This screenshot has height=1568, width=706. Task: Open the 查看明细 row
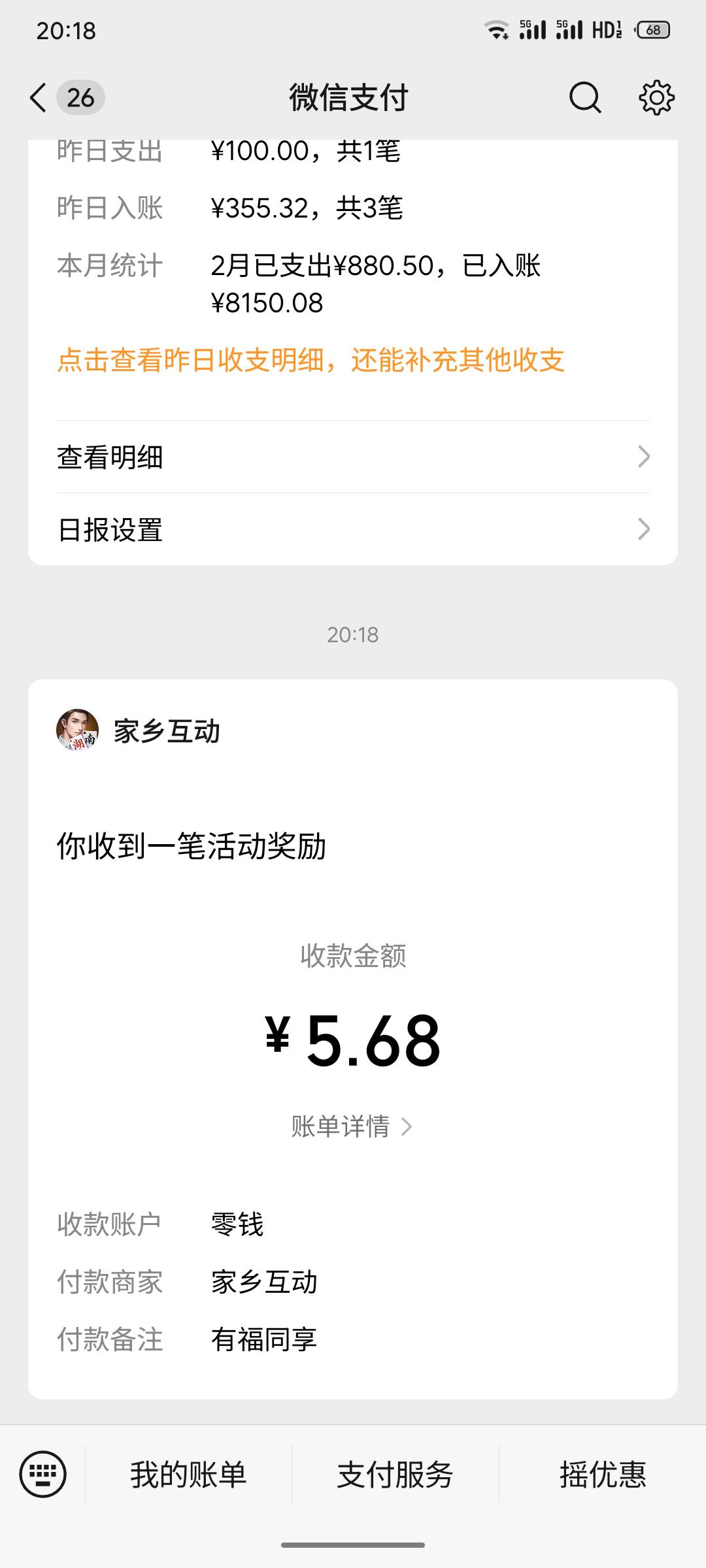click(353, 457)
